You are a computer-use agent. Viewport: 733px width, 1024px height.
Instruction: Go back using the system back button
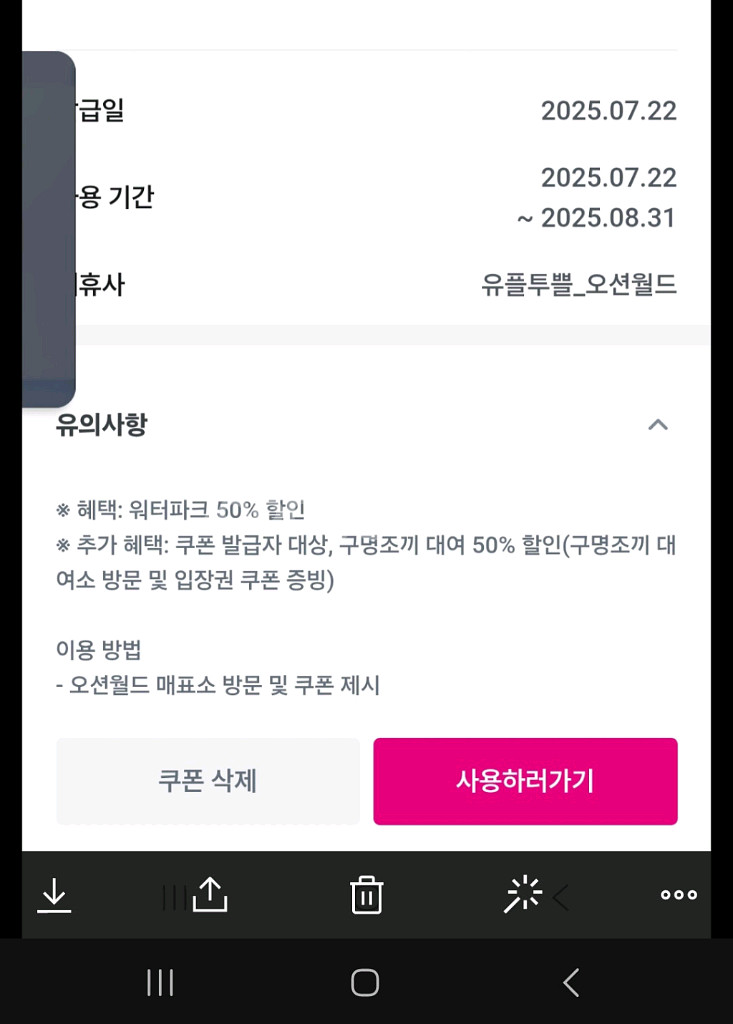pyautogui.click(x=570, y=983)
